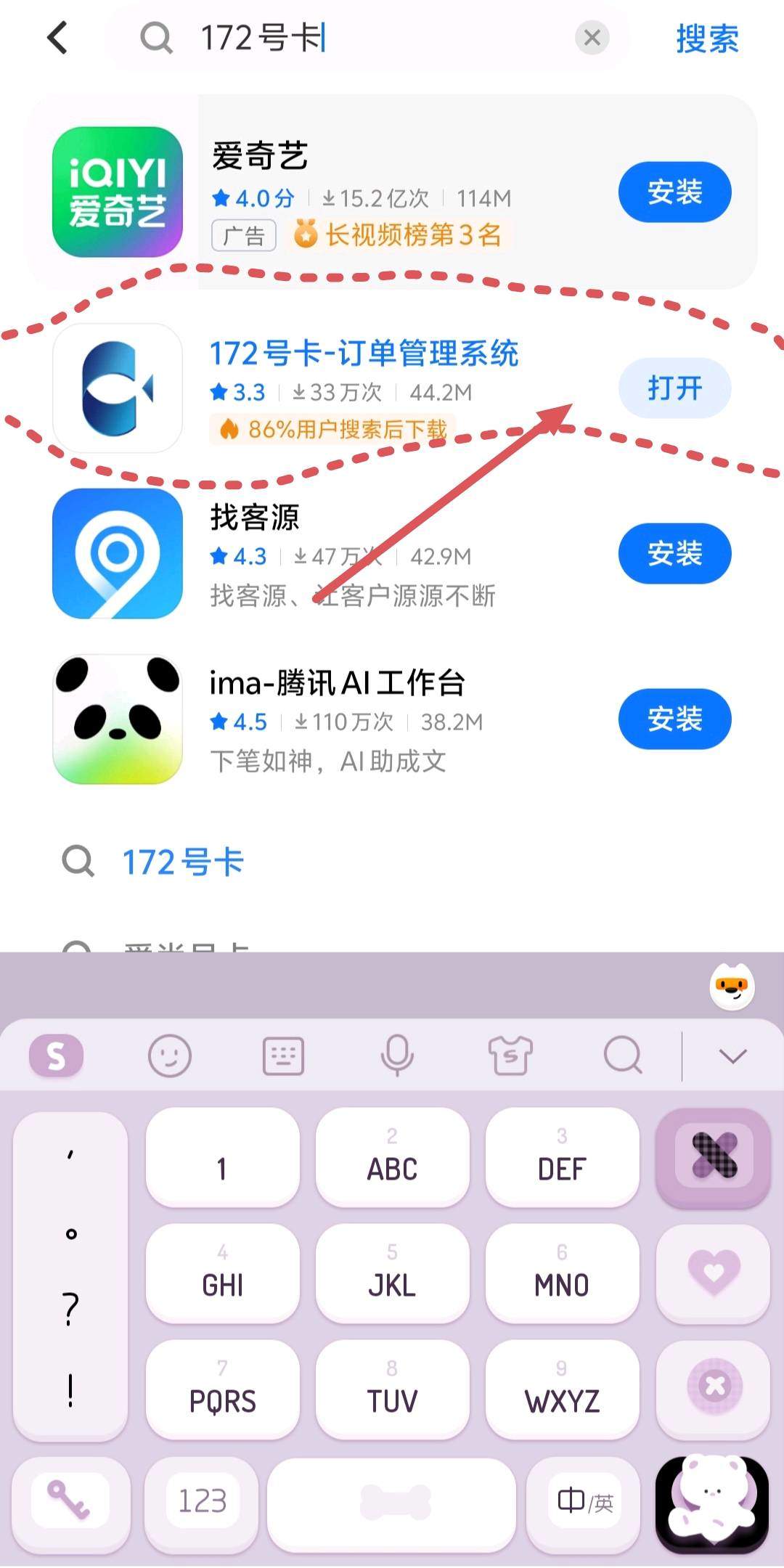Install the 爱奇艺 app
The image size is (784, 1568).
(674, 192)
